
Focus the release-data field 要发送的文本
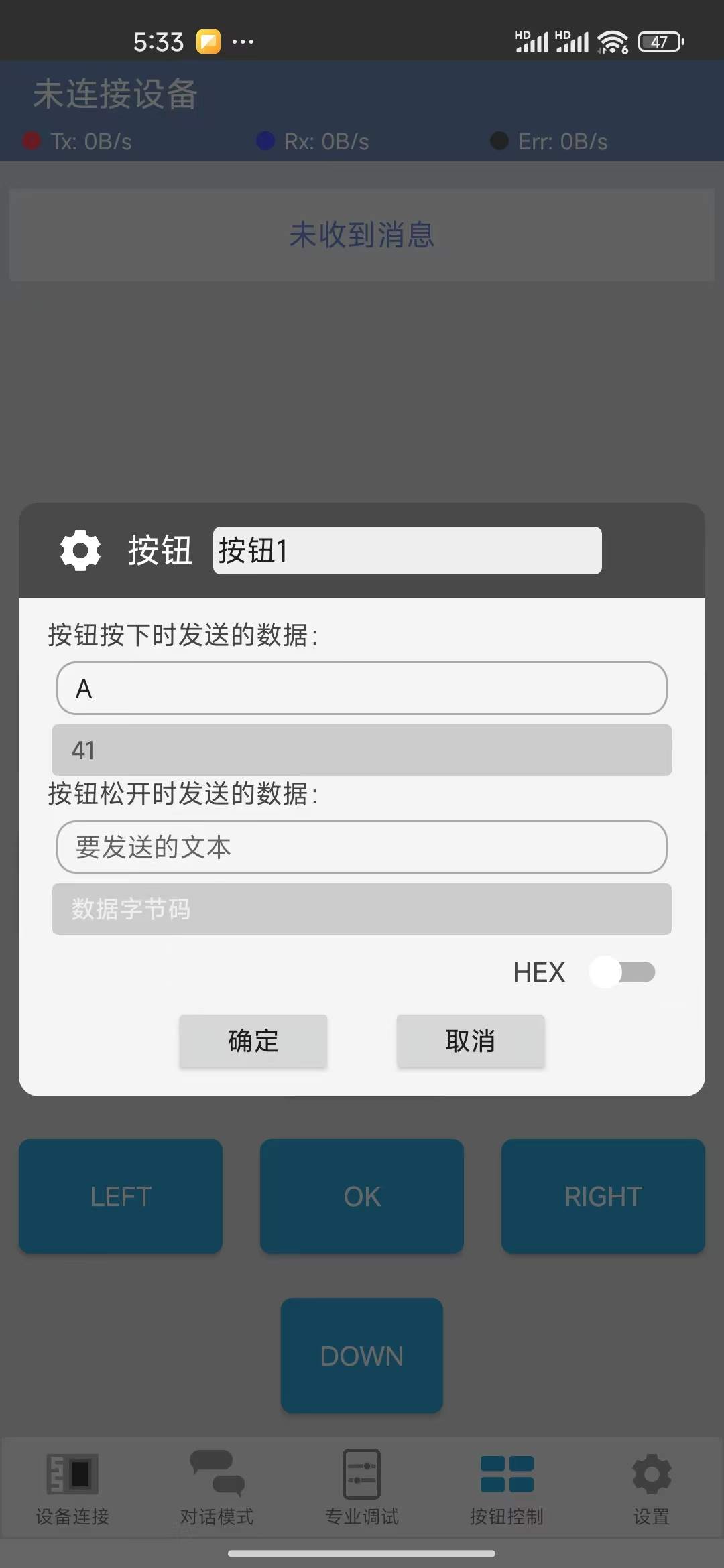[x=362, y=847]
